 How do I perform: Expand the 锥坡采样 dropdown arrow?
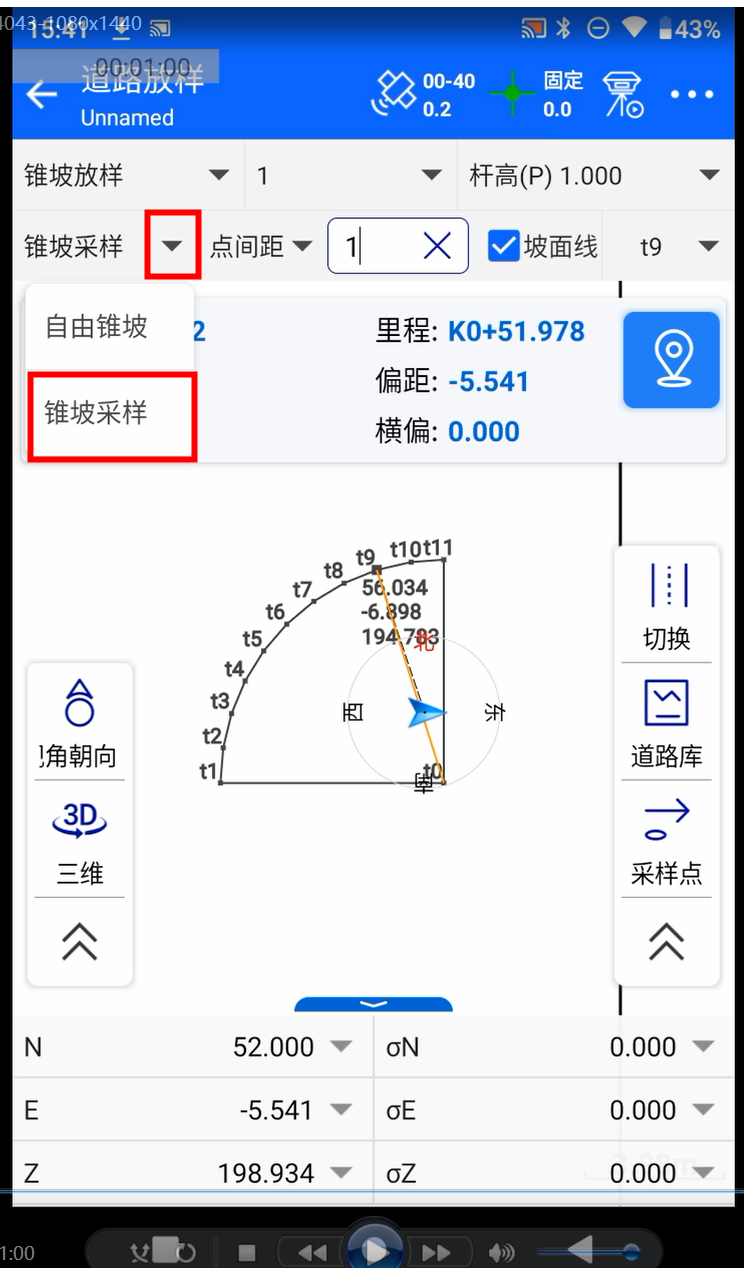[x=173, y=245]
